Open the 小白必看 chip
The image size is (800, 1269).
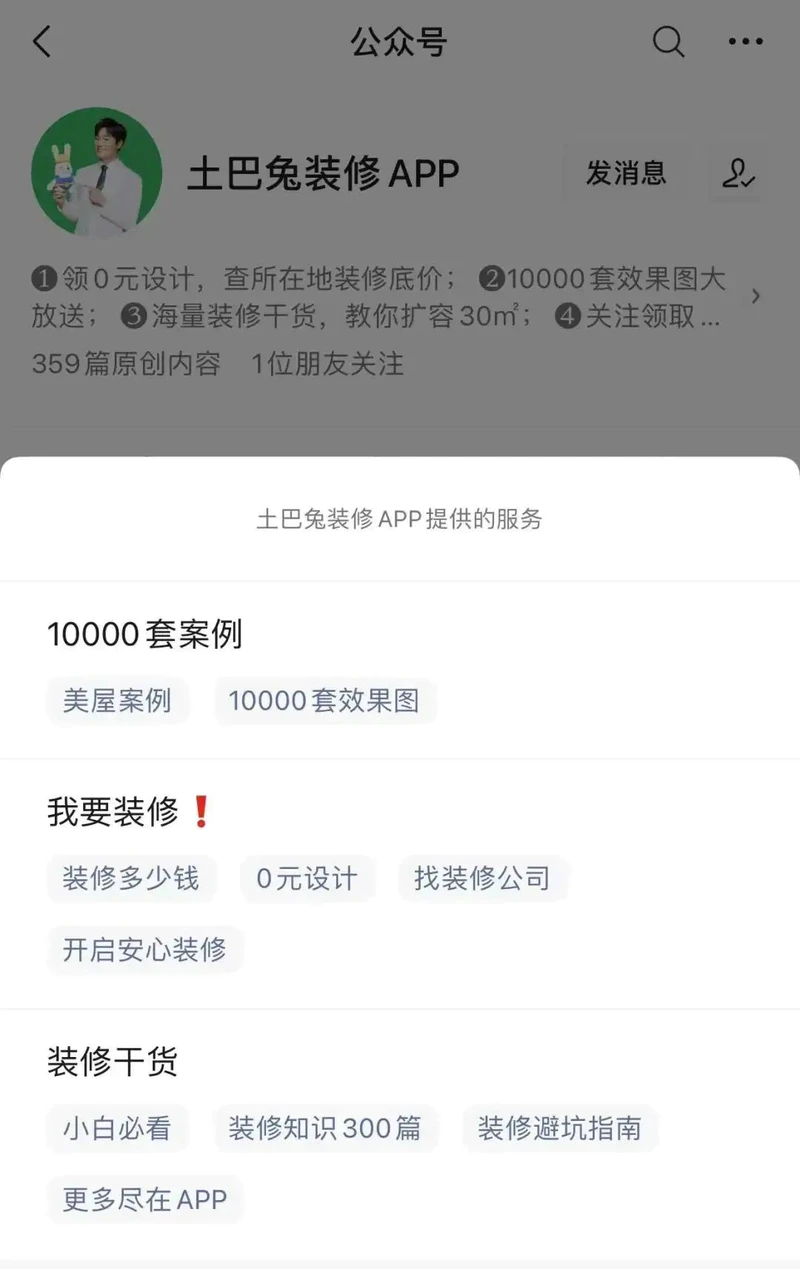coord(117,1129)
